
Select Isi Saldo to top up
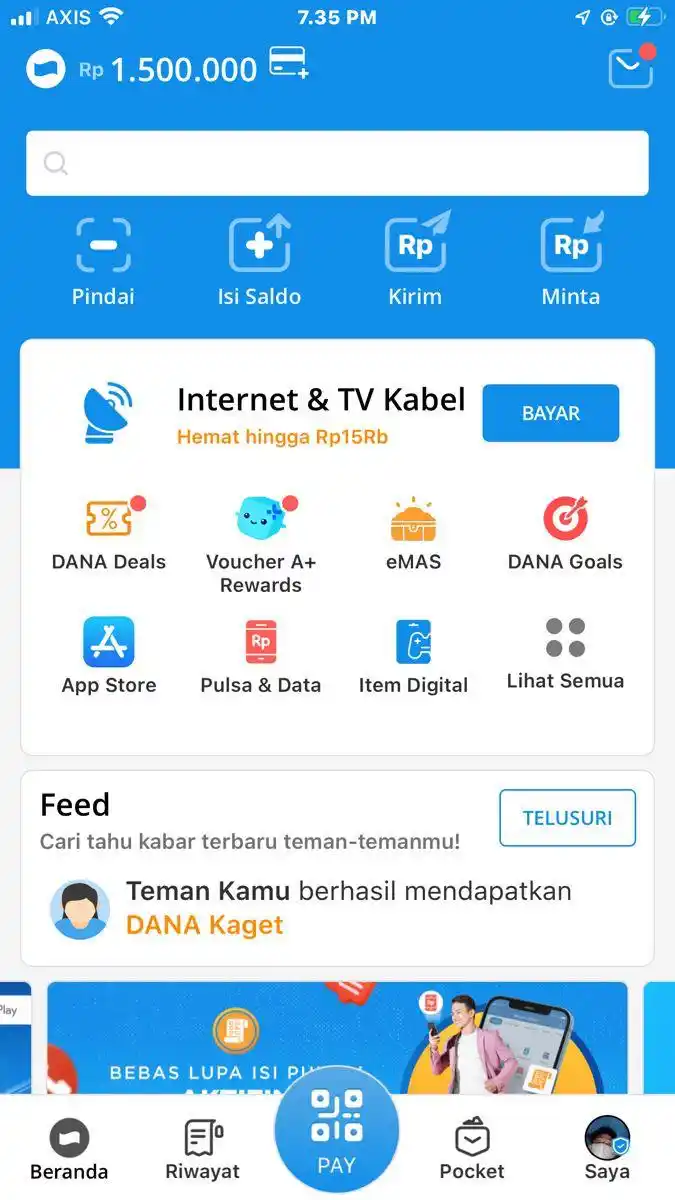[x=259, y=259]
